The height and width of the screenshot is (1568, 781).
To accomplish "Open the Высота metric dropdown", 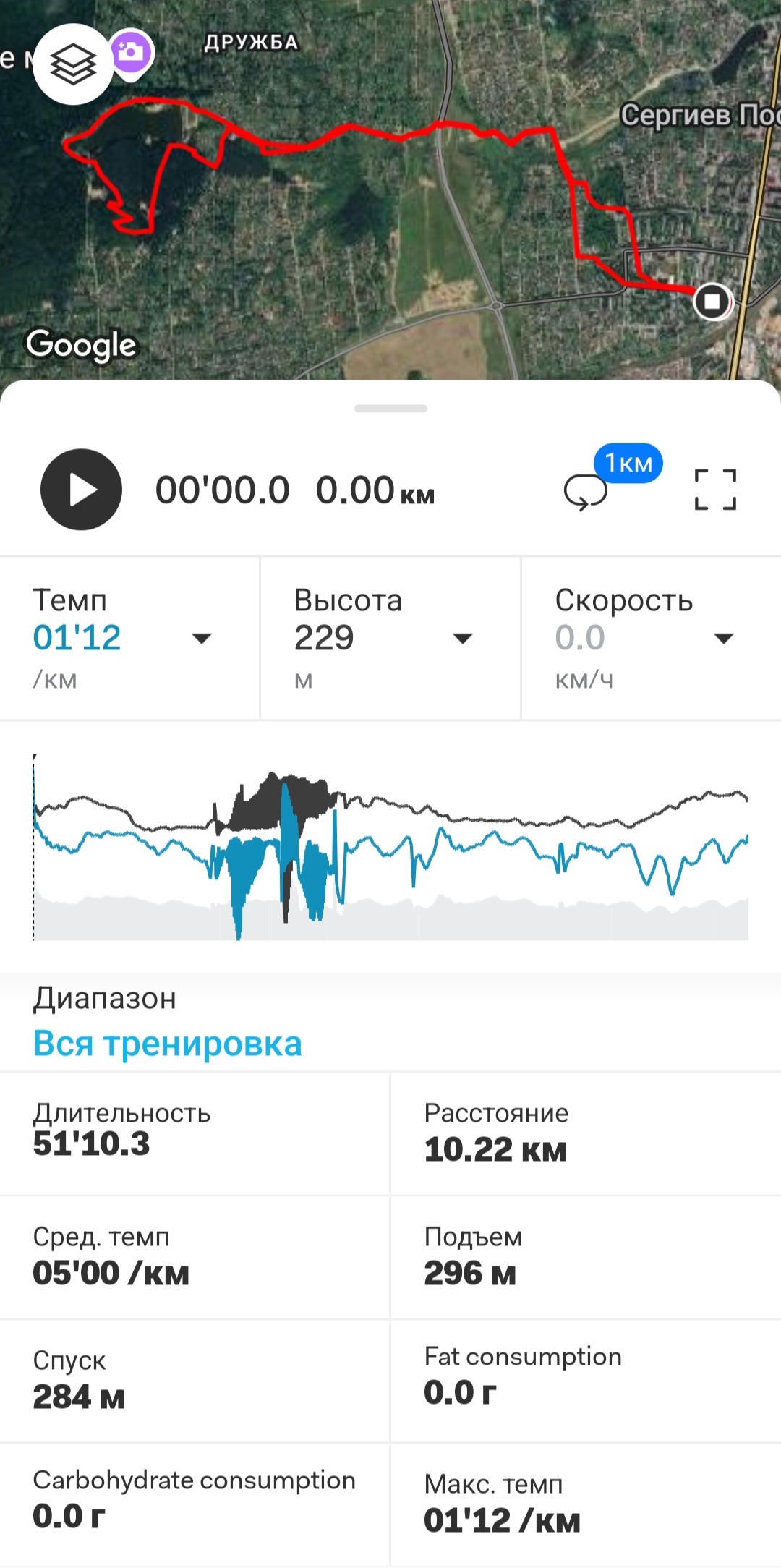I will click(462, 638).
